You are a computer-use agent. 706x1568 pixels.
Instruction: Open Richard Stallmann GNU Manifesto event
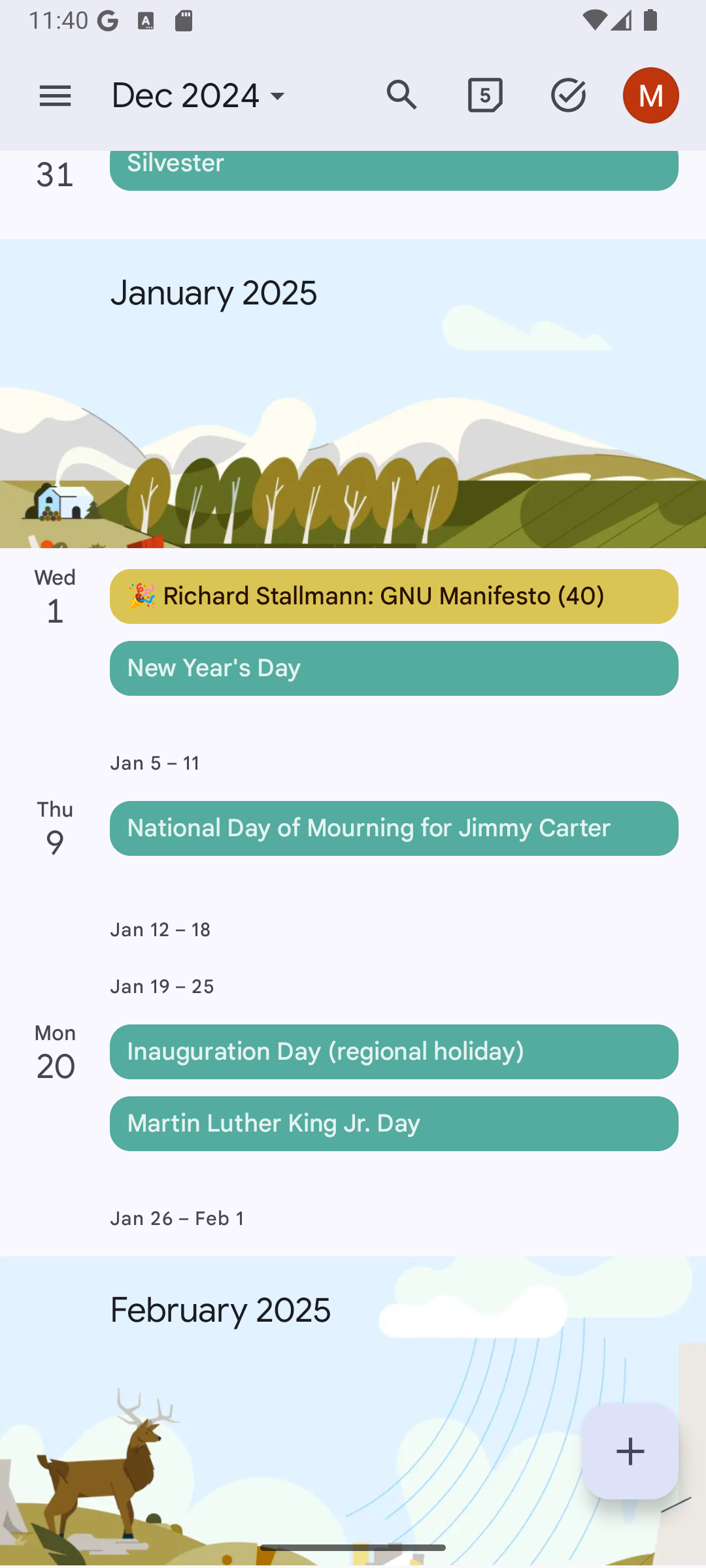394,596
